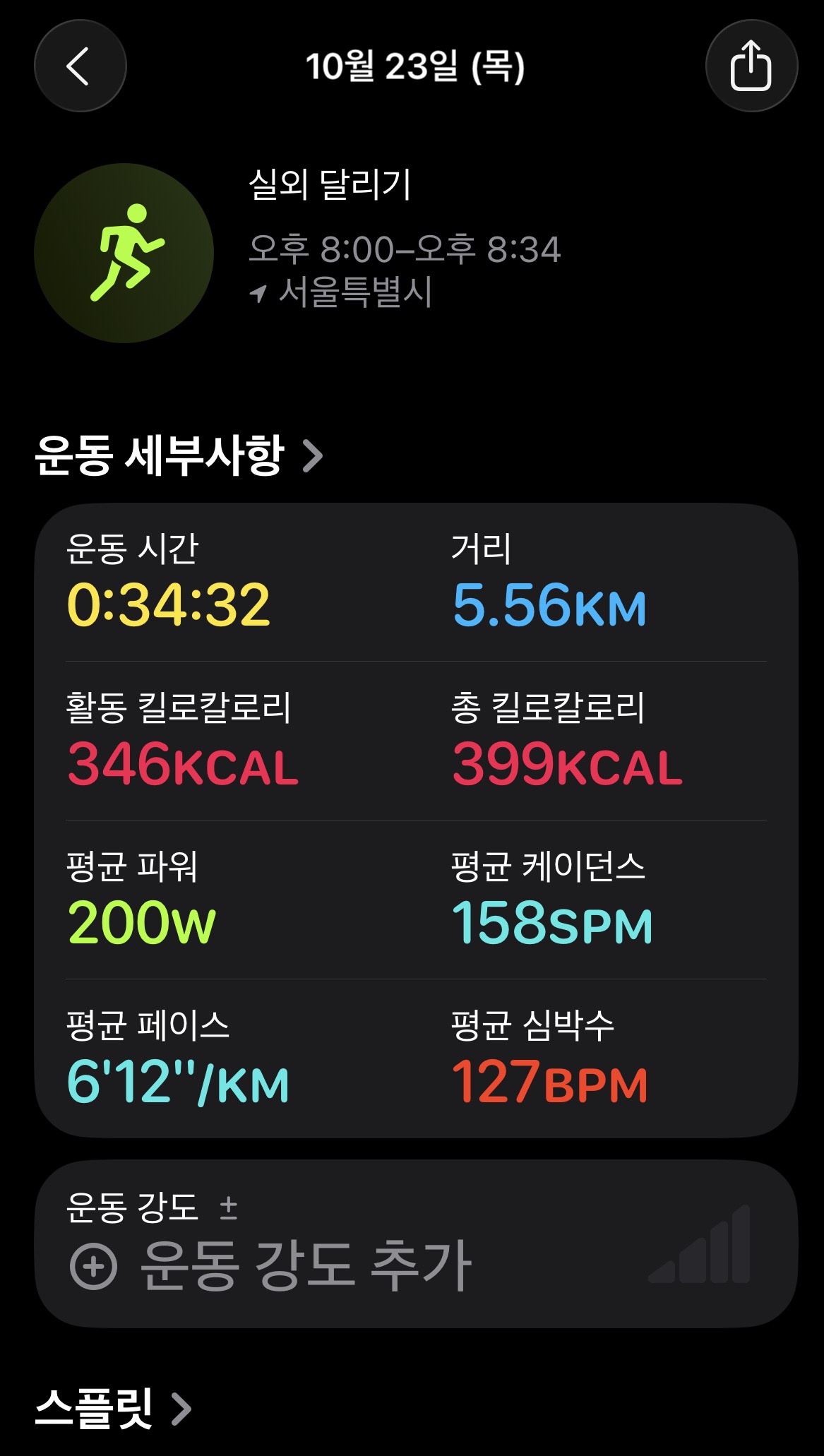Open 운동 세부사항 details

pyautogui.click(x=179, y=455)
